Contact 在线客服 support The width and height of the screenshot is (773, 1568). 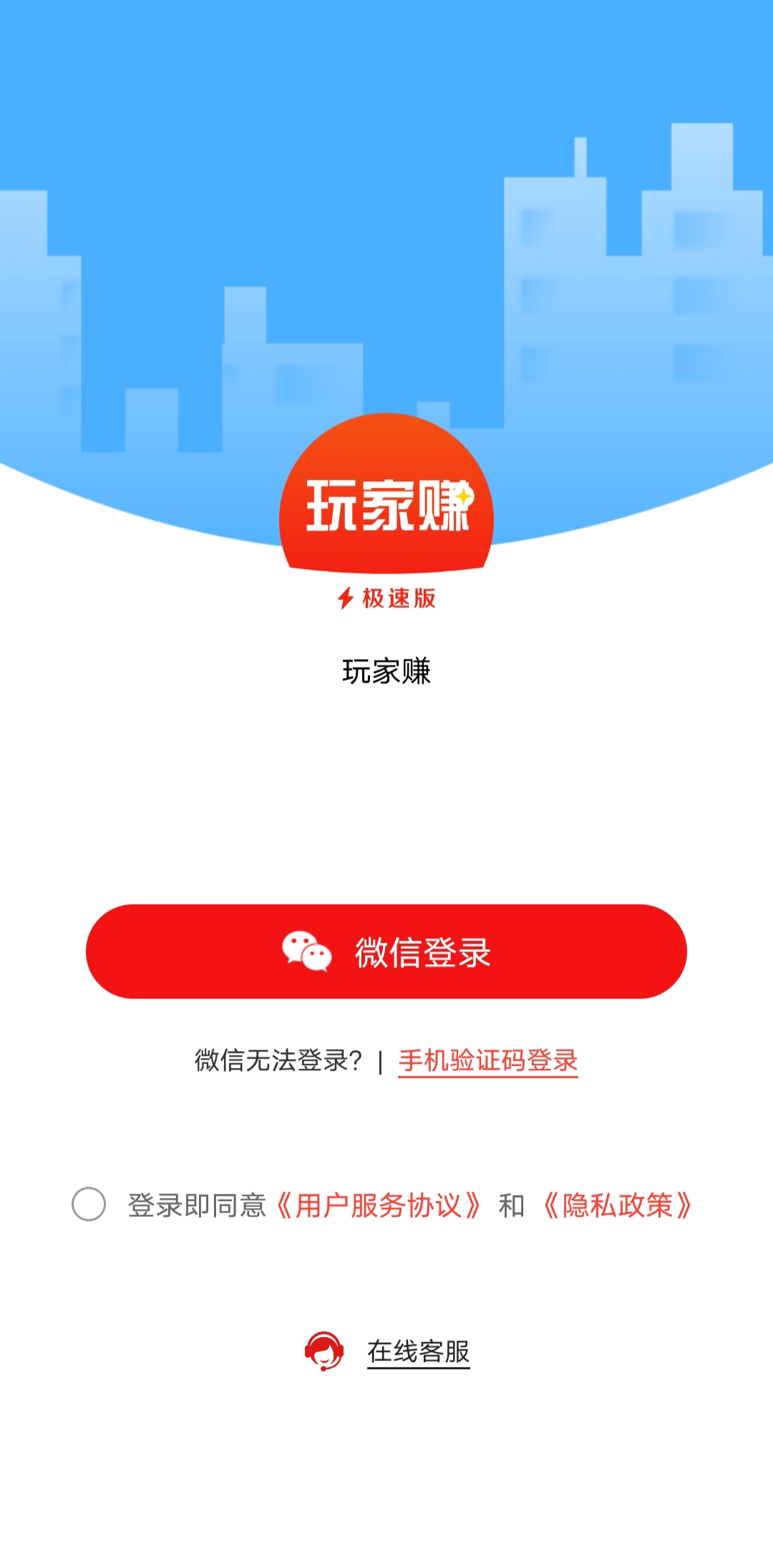(418, 1351)
